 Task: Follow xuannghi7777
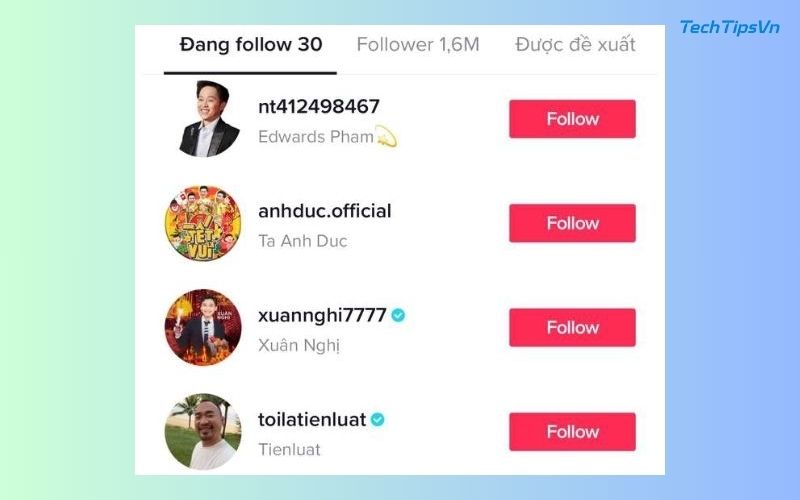(x=572, y=327)
